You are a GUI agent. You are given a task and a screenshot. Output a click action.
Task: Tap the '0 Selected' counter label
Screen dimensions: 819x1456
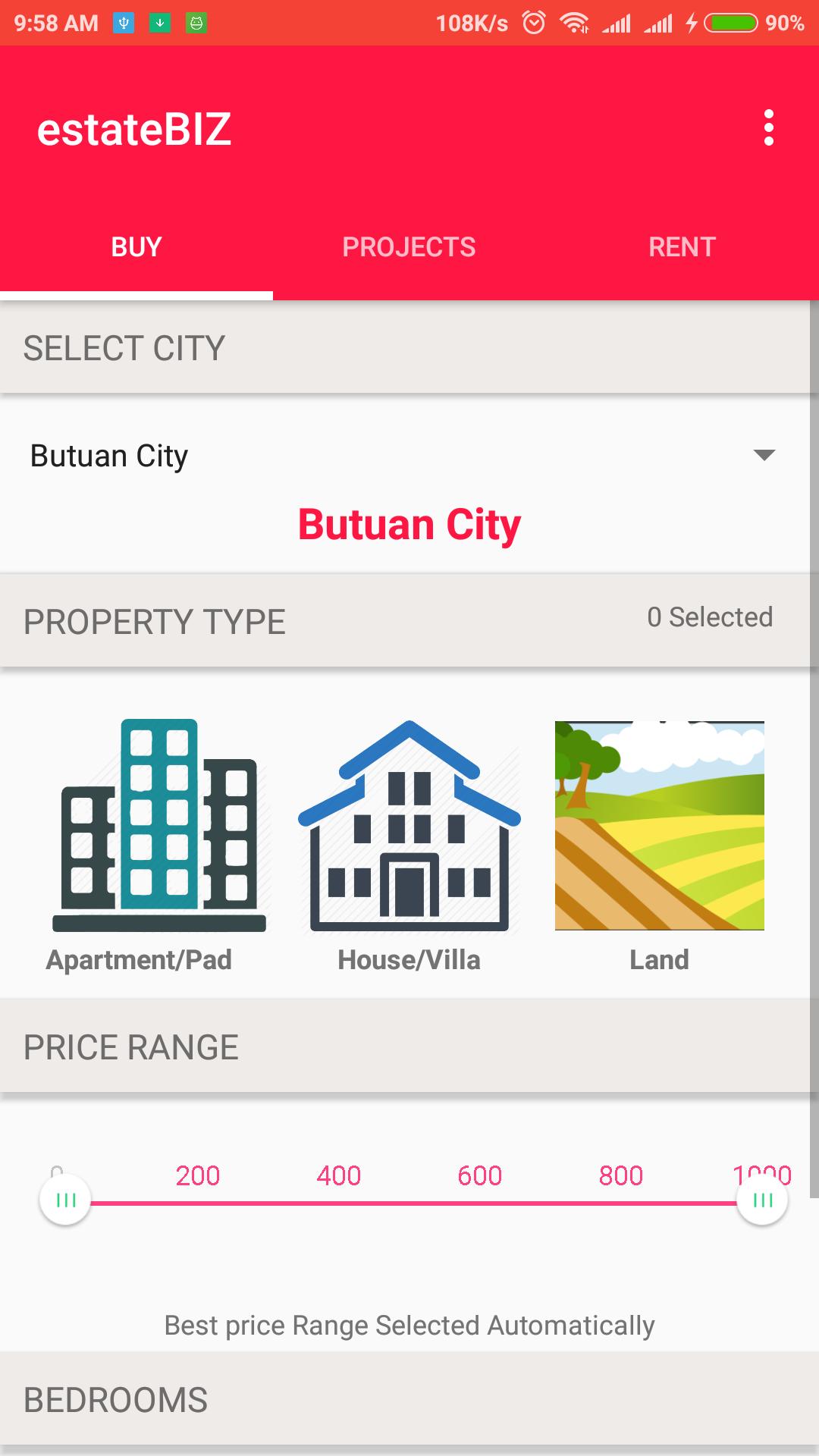point(710,617)
